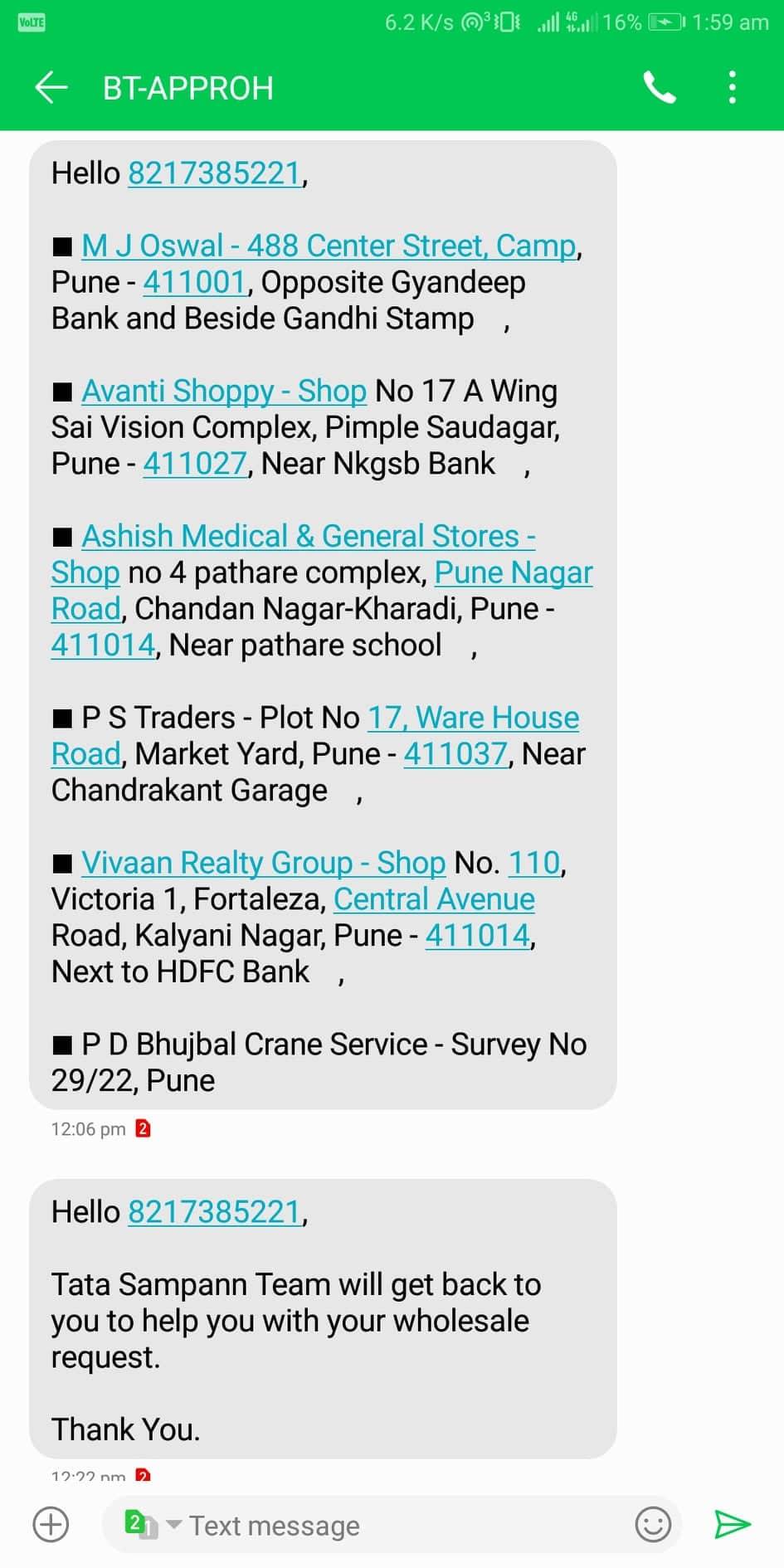Open the 17, Ware House Road link
This screenshot has width=784, height=1568.
[473, 718]
